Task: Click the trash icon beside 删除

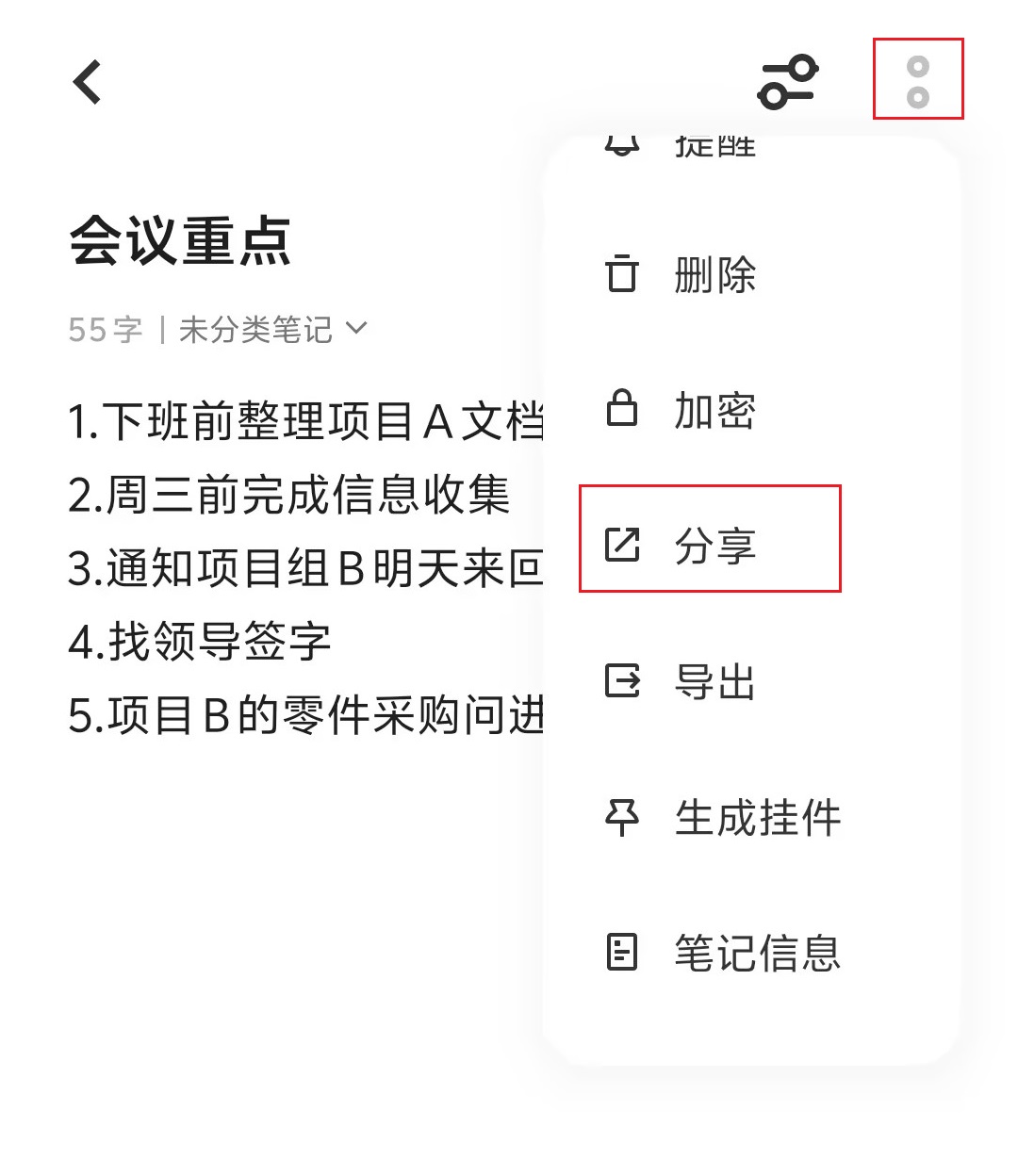Action: (620, 275)
